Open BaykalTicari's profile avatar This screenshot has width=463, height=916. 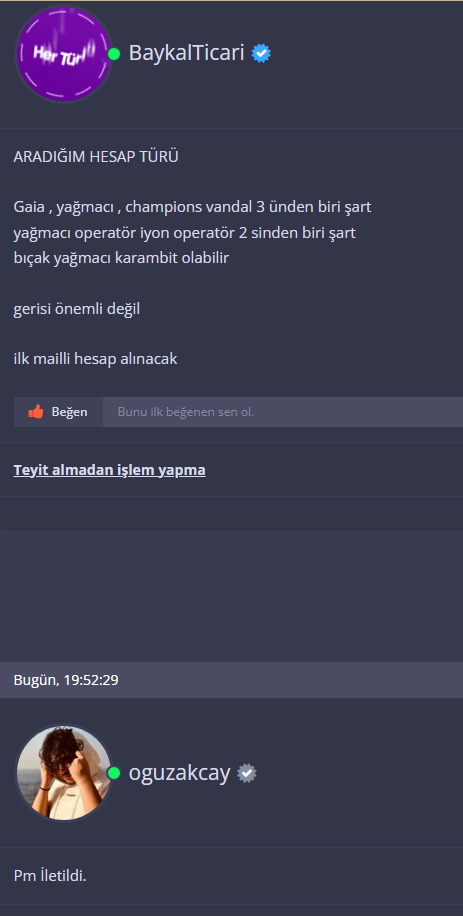(x=63, y=54)
